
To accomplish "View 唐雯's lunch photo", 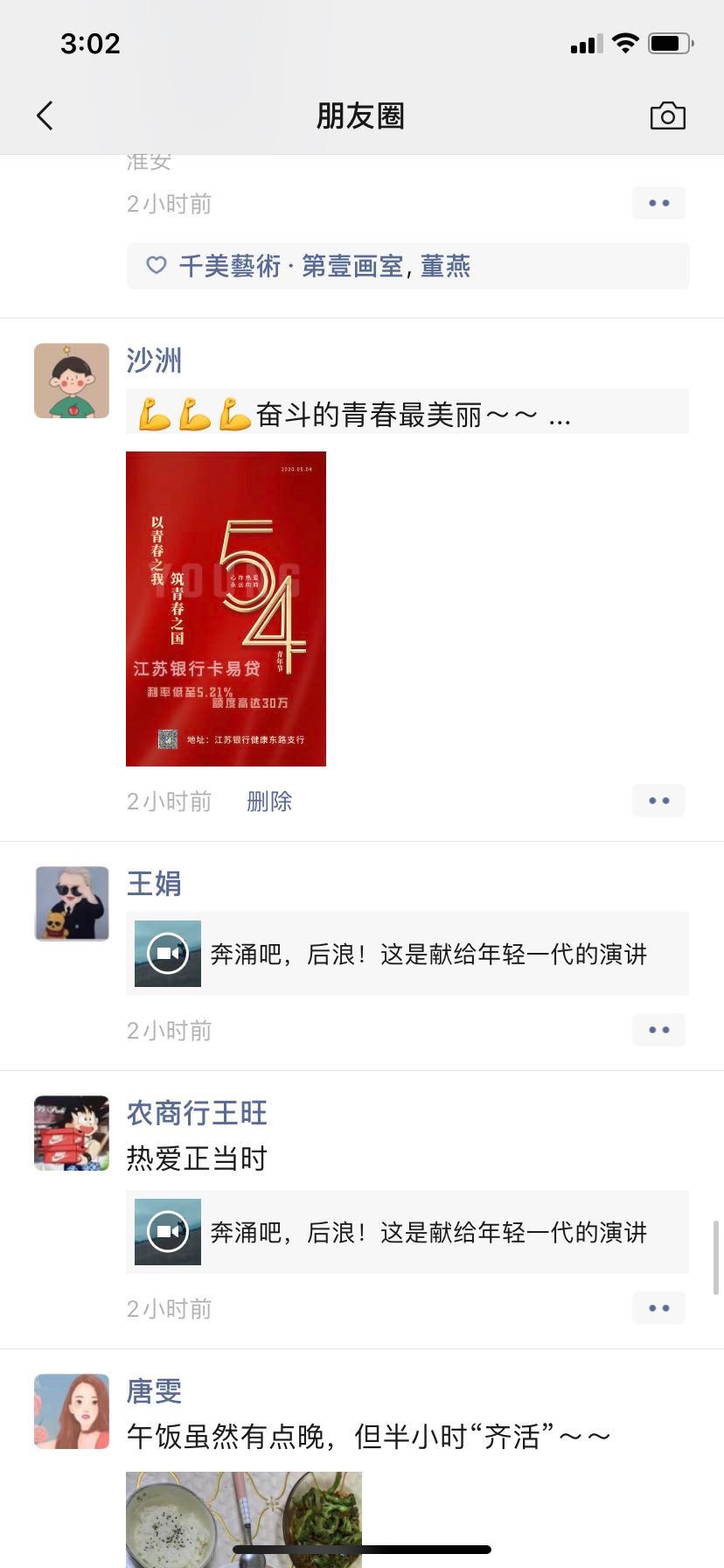I will click(x=243, y=1518).
